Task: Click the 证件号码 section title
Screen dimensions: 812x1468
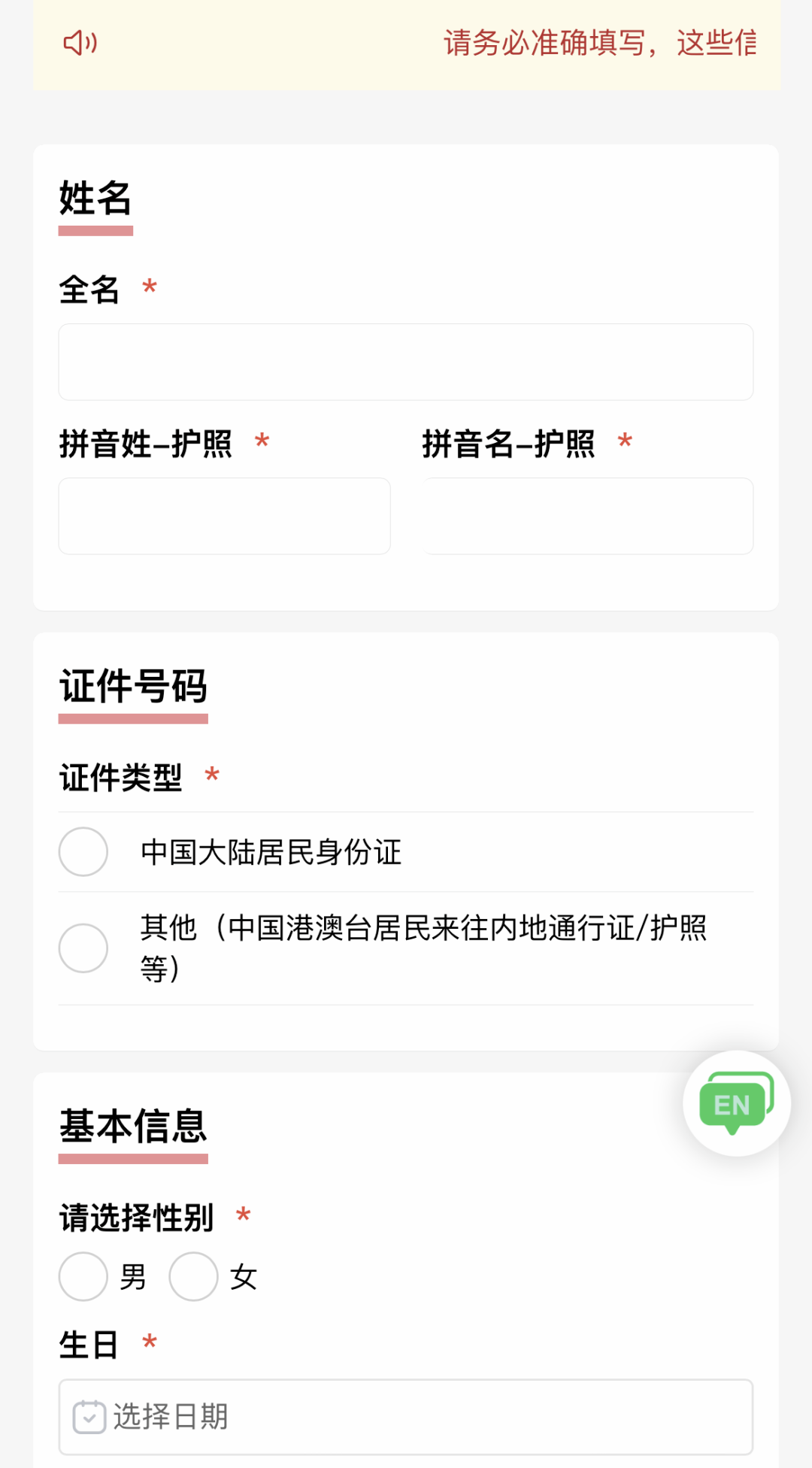Action: [133, 686]
